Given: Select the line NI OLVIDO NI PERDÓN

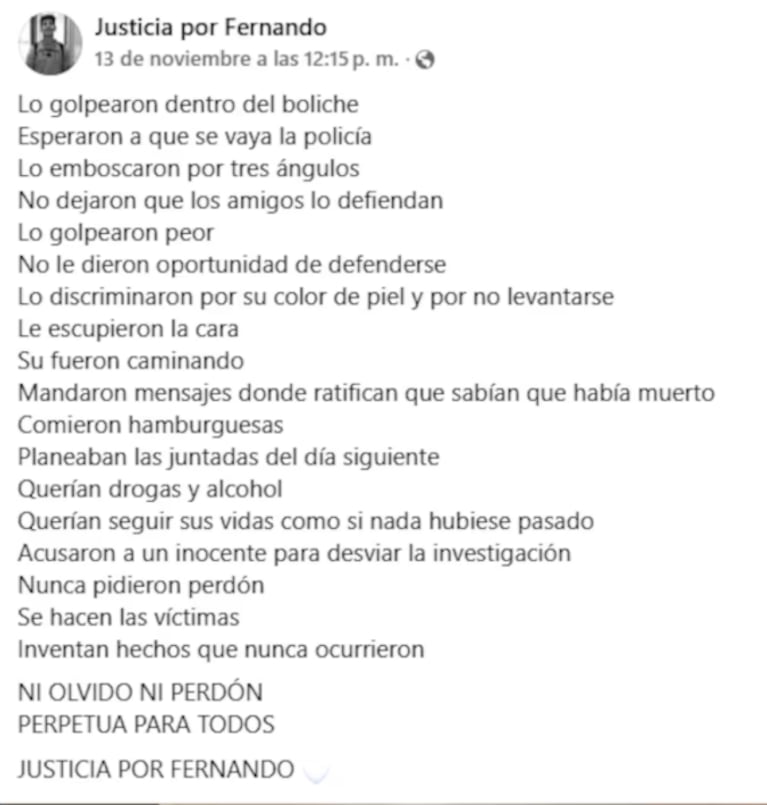Looking at the screenshot, I should pos(140,691).
